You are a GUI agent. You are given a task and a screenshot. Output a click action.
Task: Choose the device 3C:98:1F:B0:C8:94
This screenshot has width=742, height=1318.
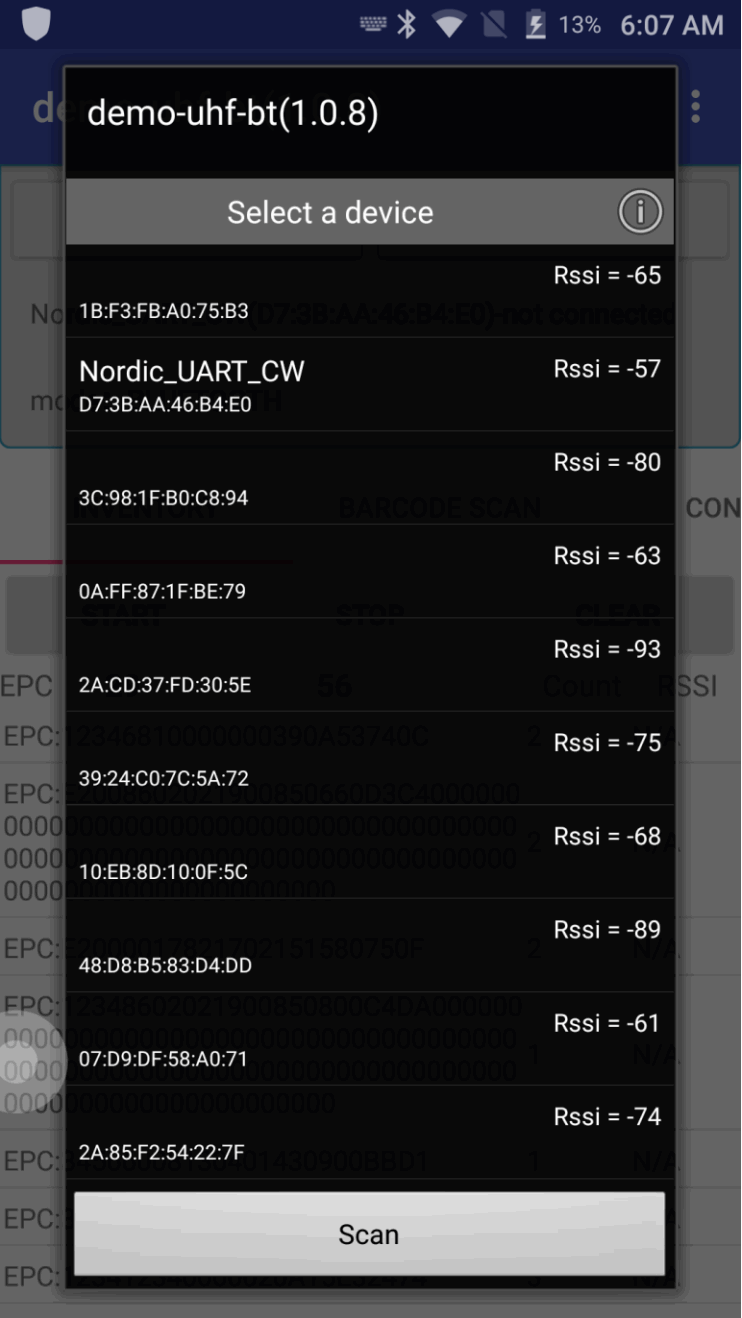point(369,479)
